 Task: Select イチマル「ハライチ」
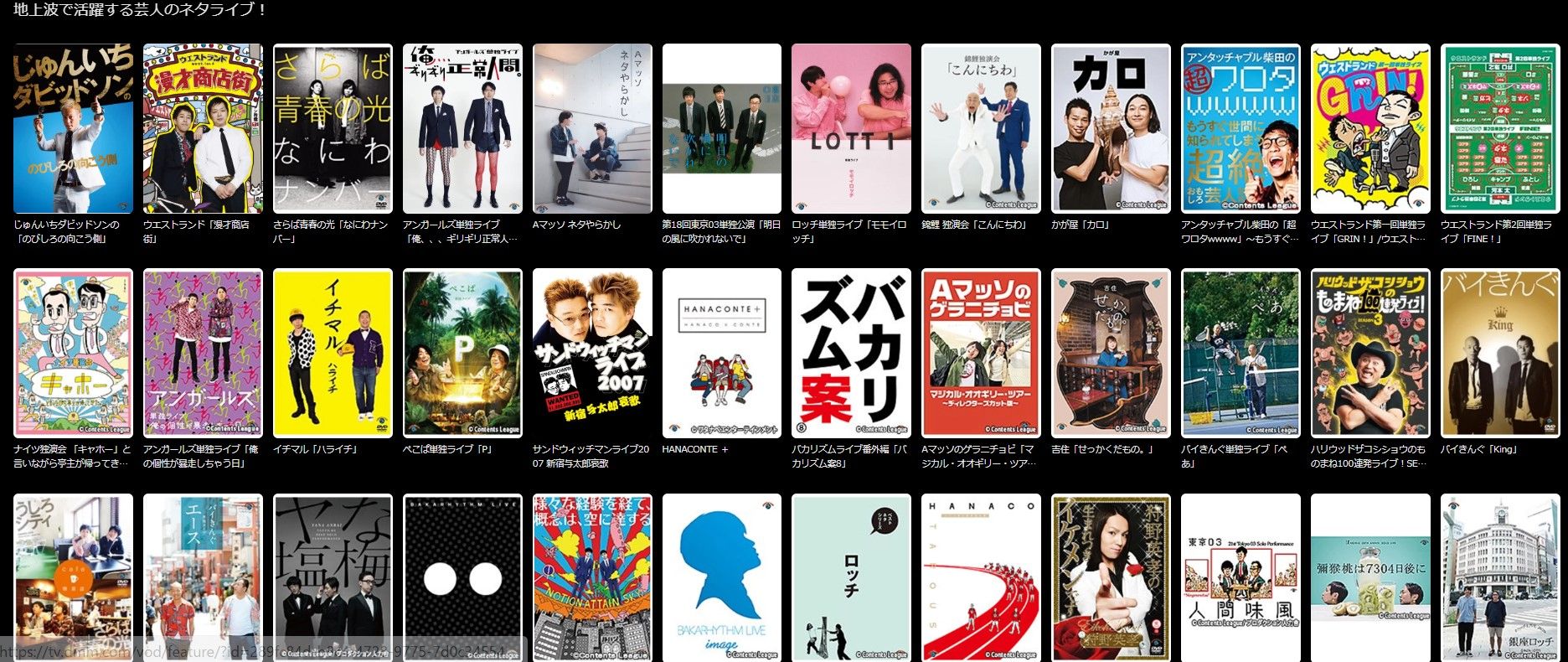[x=333, y=353]
